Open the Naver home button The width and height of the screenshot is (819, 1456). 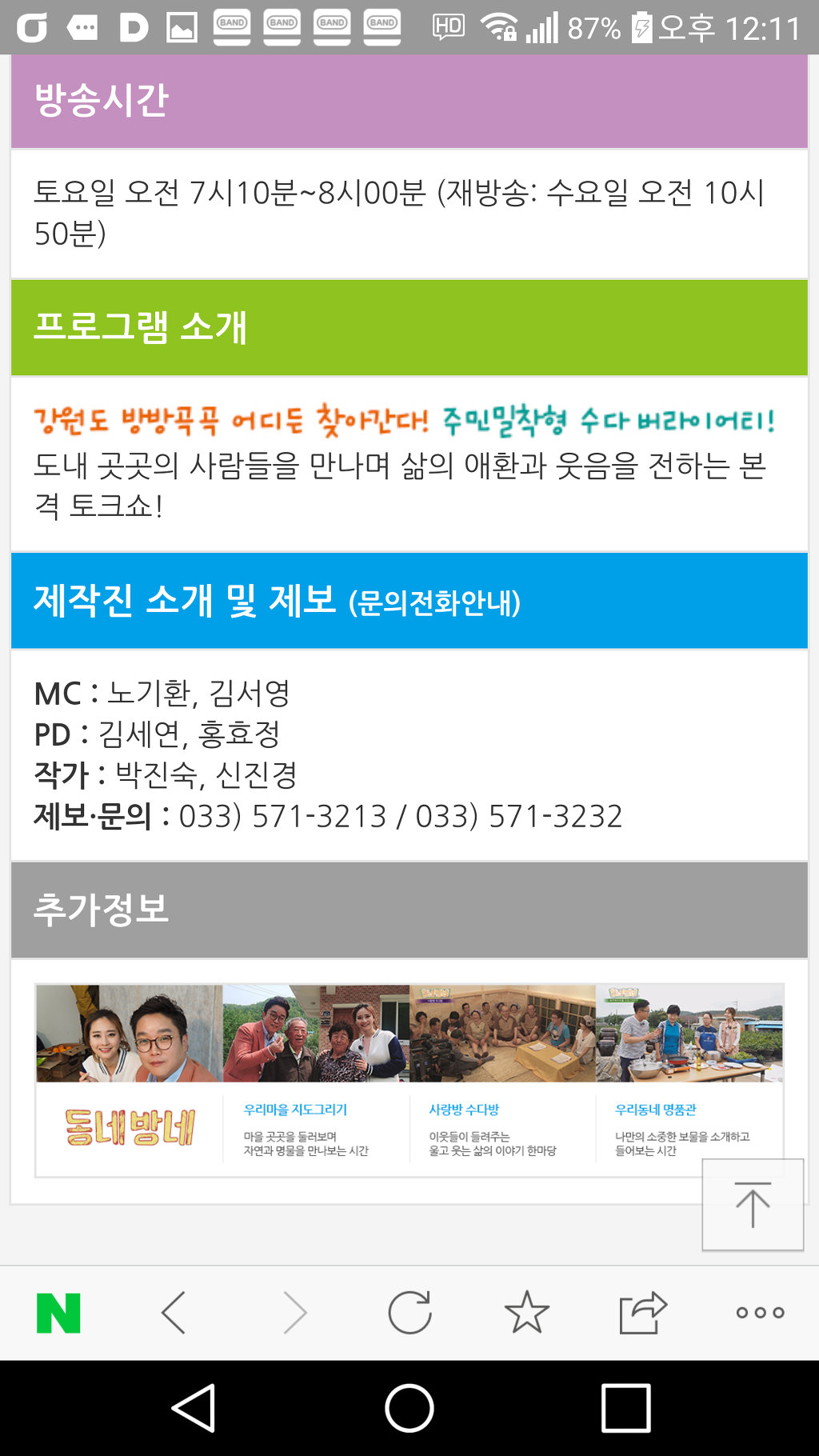pyautogui.click(x=58, y=1313)
